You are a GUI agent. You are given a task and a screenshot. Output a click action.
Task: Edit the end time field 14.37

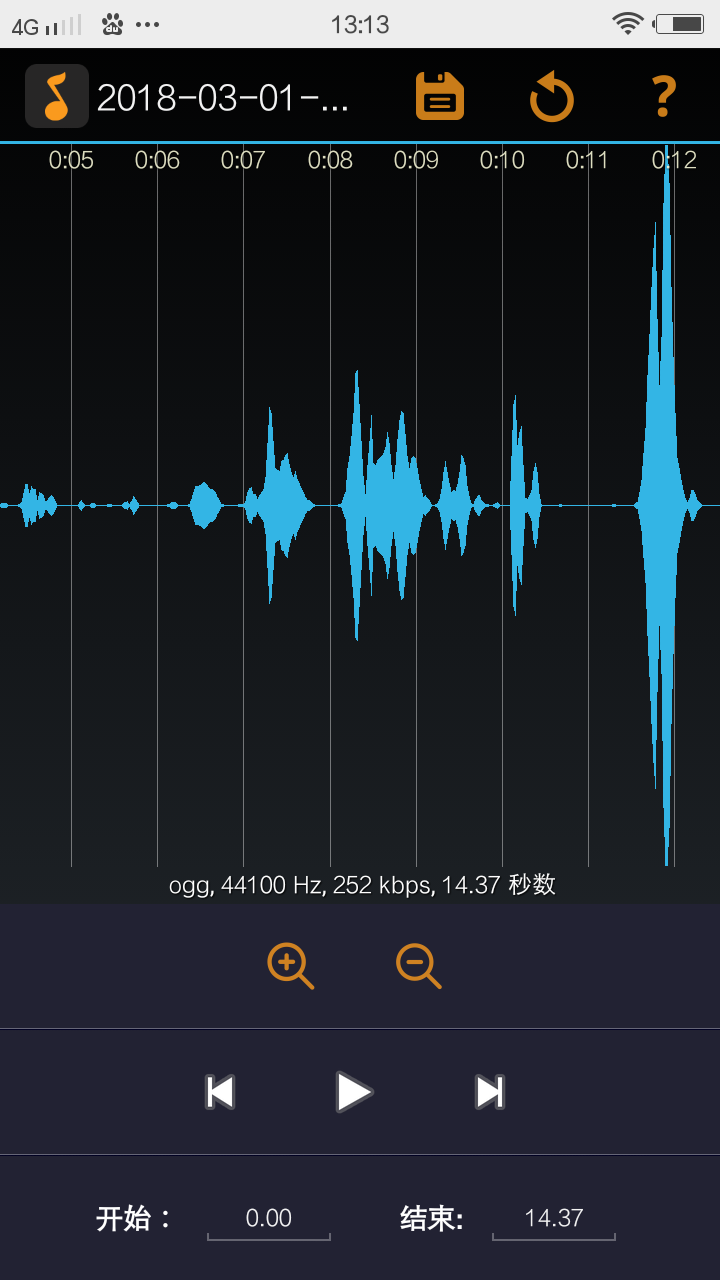pos(553,1218)
